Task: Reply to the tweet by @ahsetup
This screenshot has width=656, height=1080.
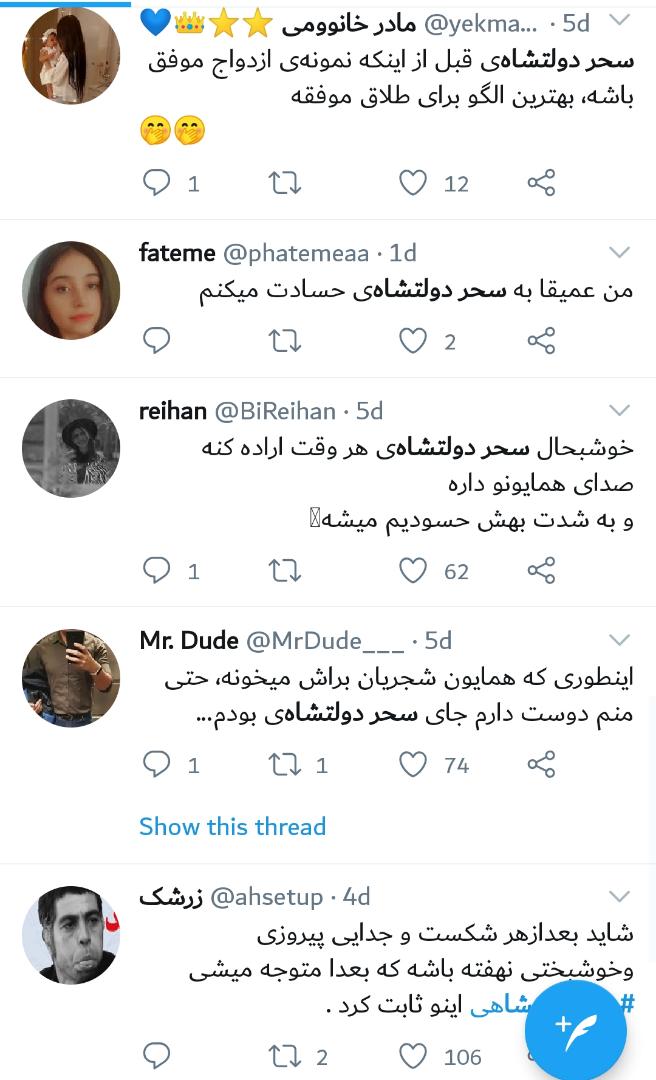Action: coord(157,1056)
